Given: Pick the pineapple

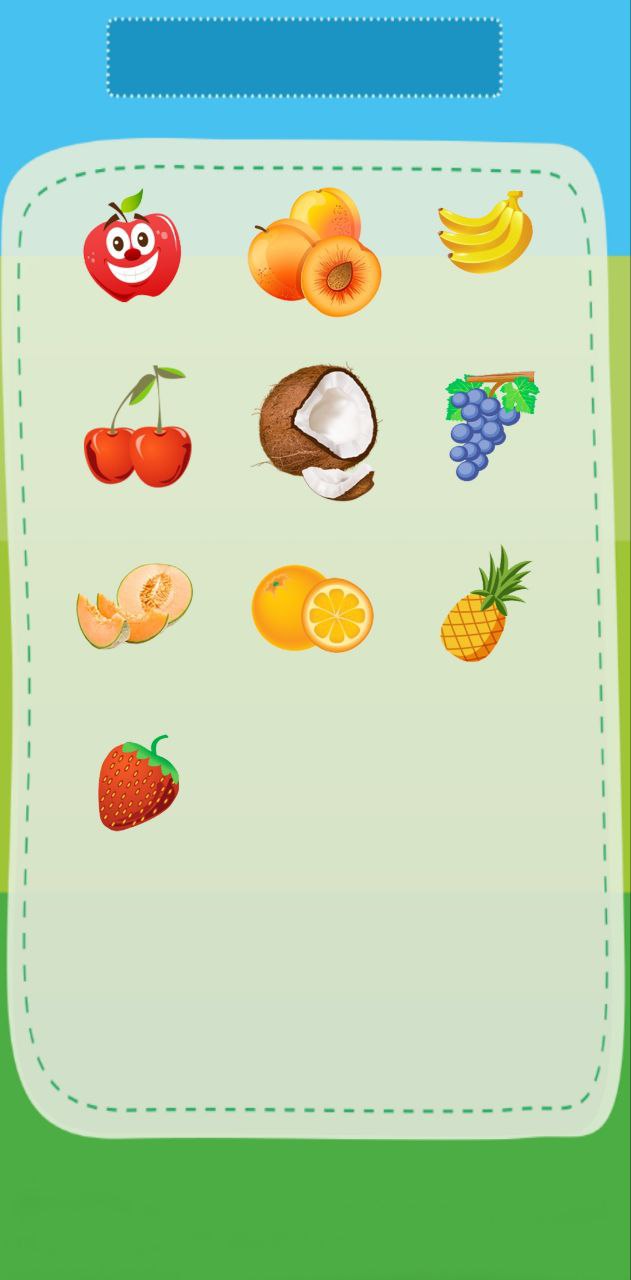Looking at the screenshot, I should (x=483, y=606).
